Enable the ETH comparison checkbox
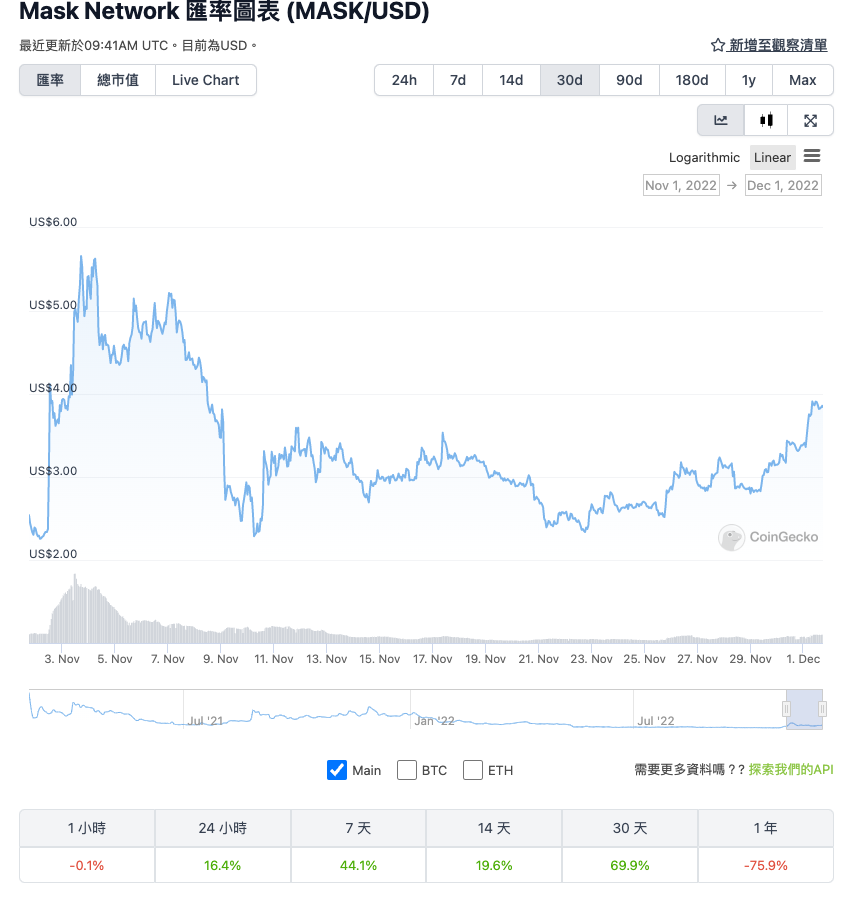 pos(471,770)
